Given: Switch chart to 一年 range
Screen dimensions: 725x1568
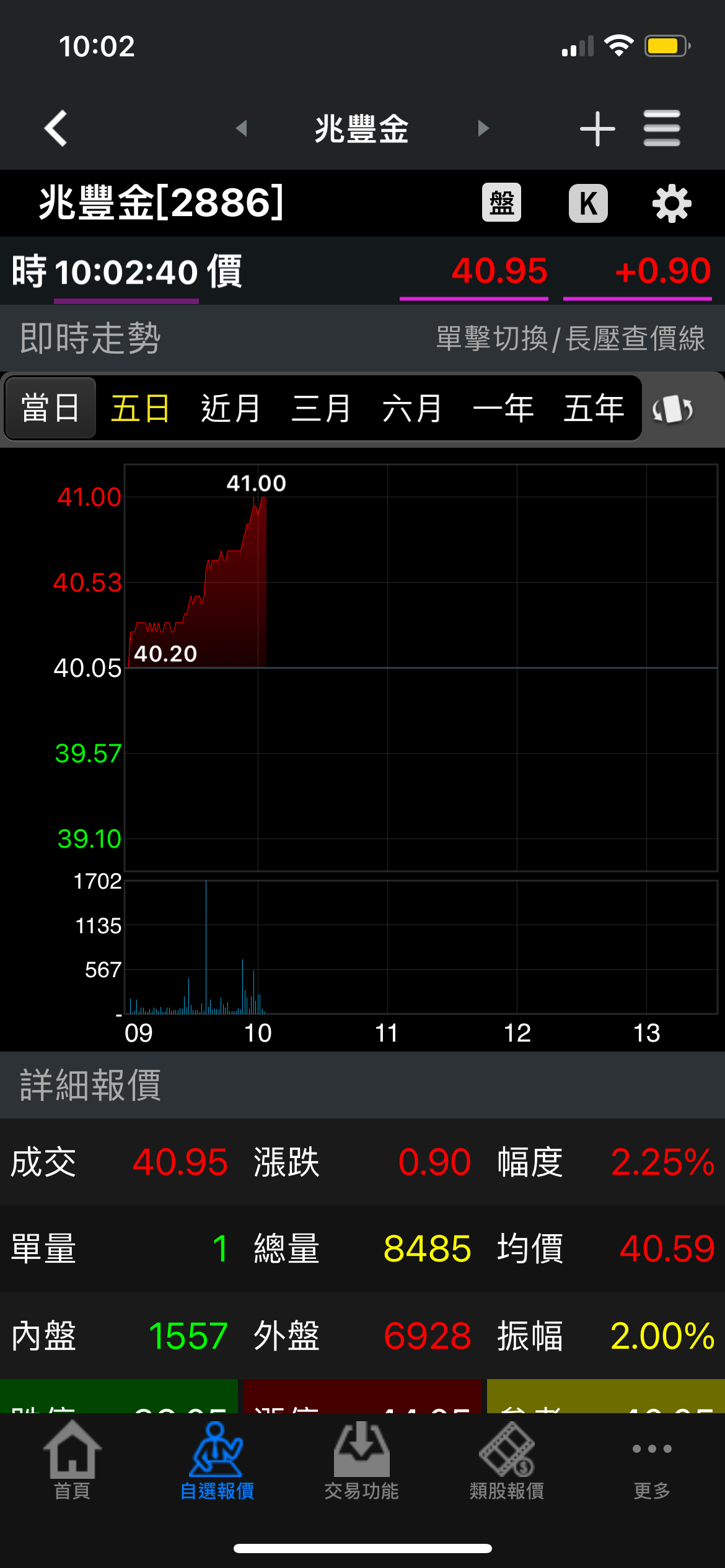Looking at the screenshot, I should point(503,409).
